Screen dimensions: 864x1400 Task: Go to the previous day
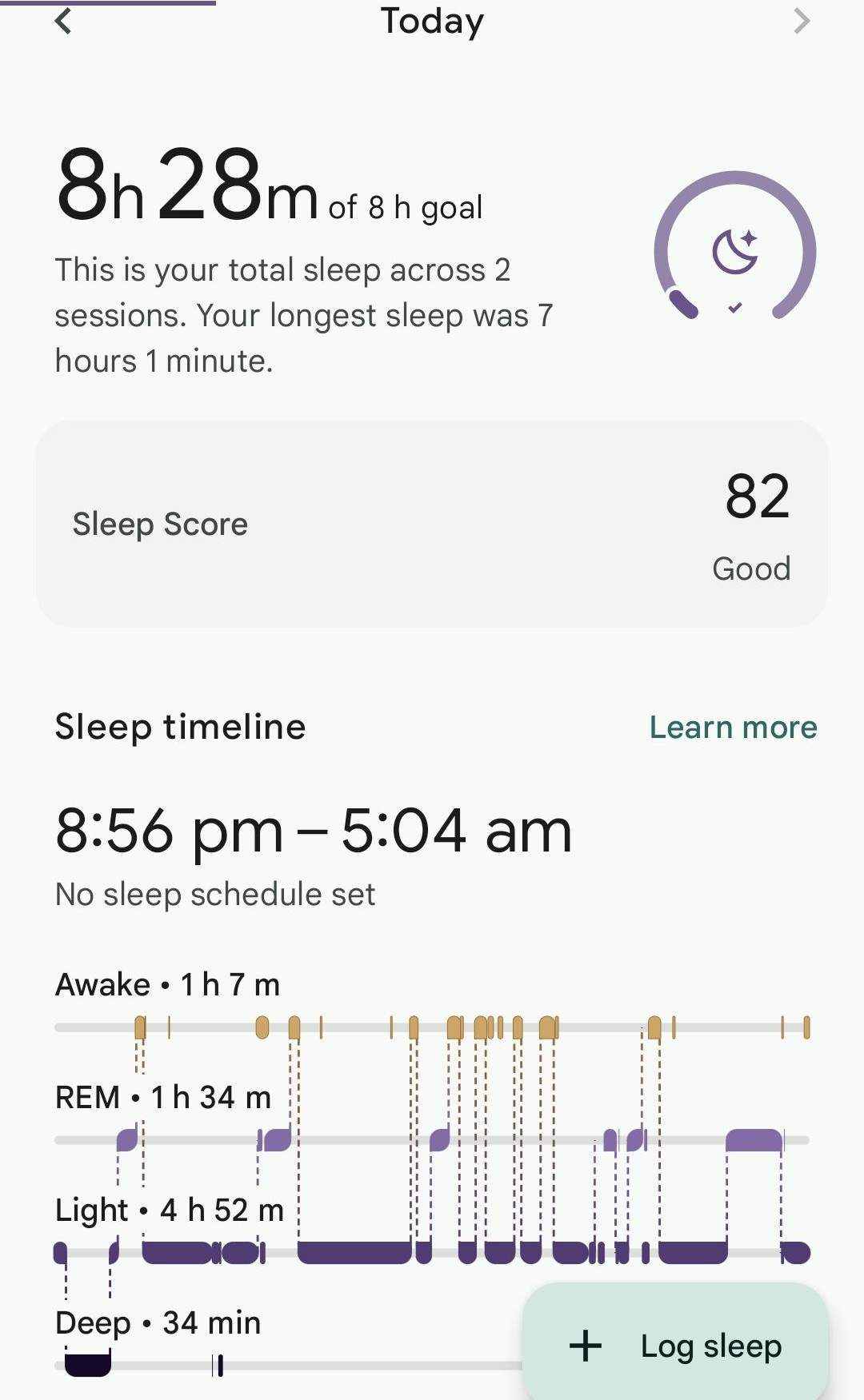[x=64, y=21]
